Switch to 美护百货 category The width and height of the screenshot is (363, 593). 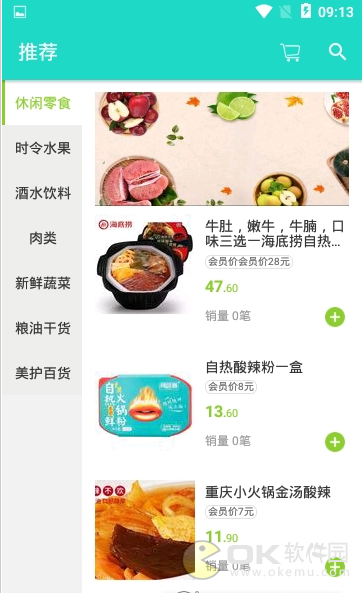tap(42, 373)
